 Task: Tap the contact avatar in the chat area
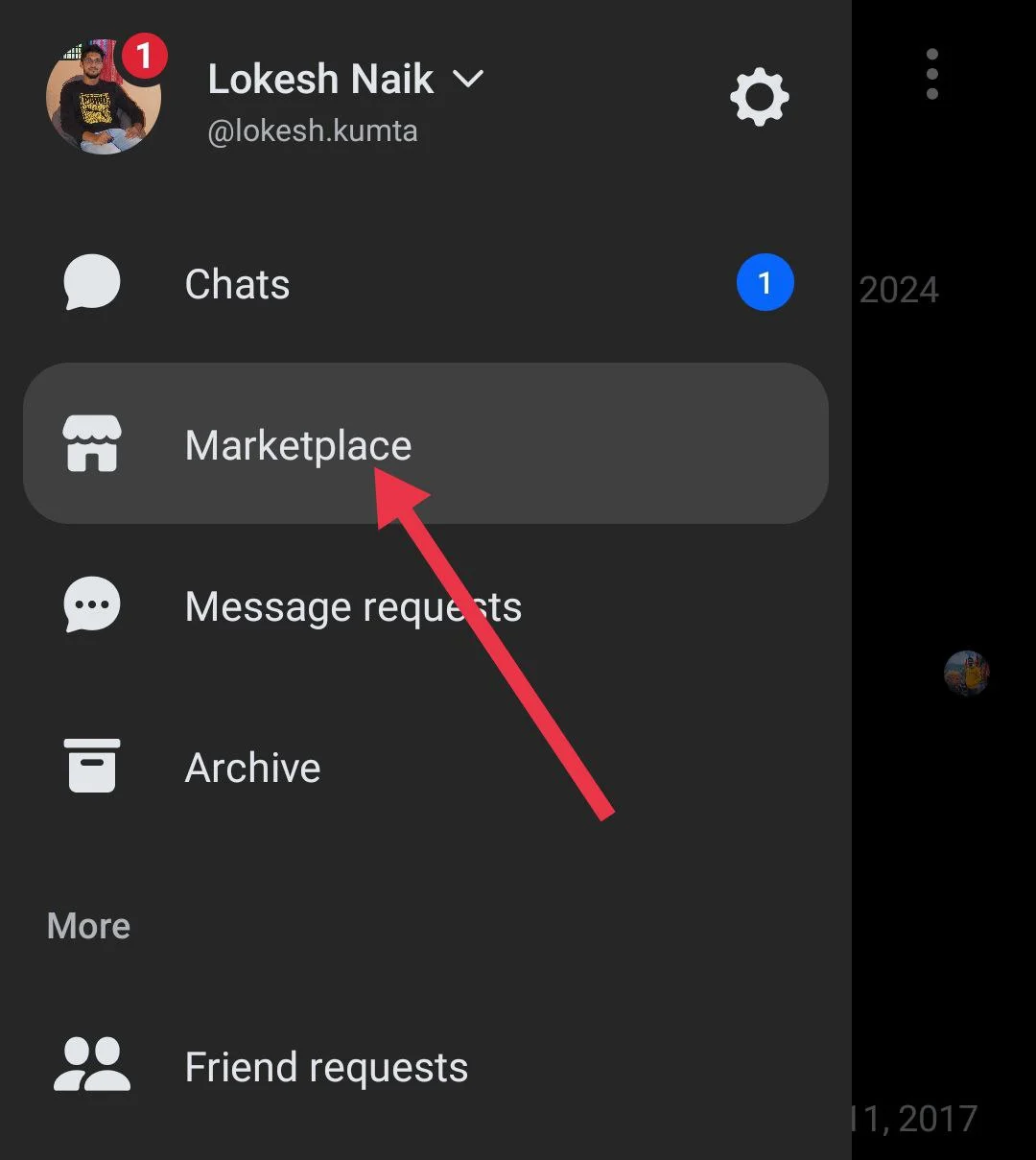pos(967,674)
